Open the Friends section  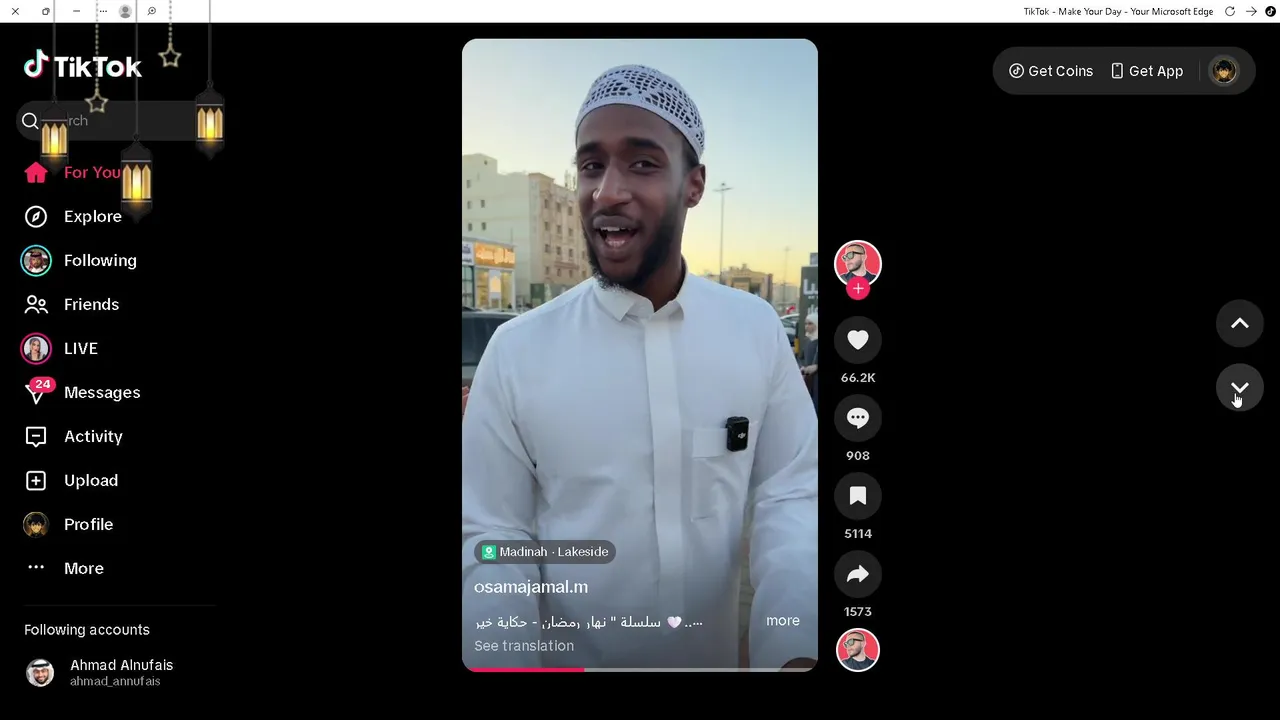(91, 304)
